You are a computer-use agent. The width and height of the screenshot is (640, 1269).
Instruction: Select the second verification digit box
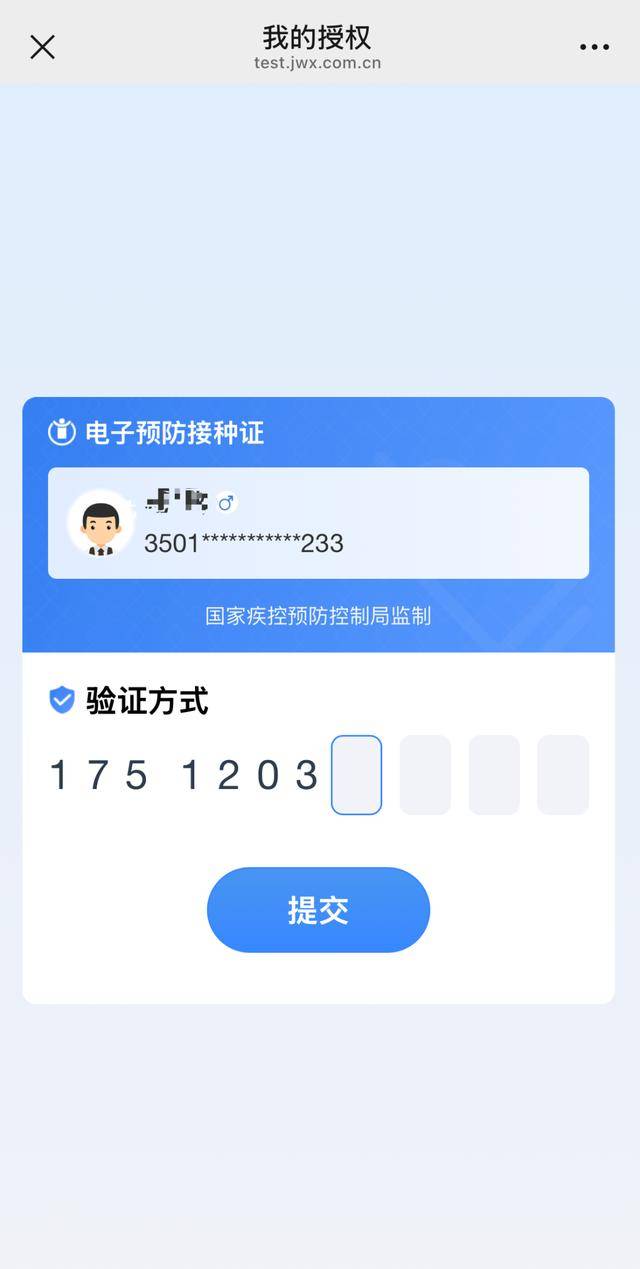425,775
